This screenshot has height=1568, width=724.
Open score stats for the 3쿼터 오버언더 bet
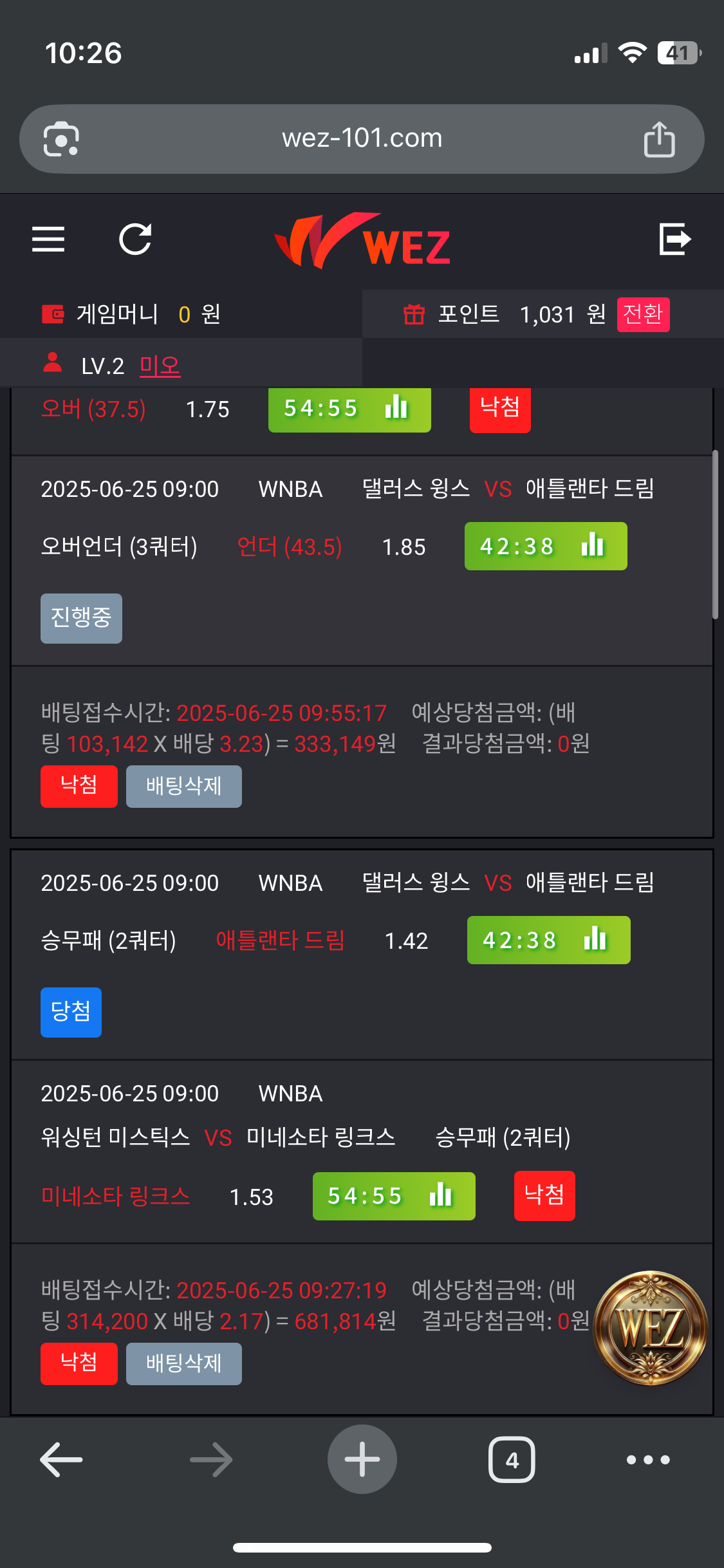[546, 546]
